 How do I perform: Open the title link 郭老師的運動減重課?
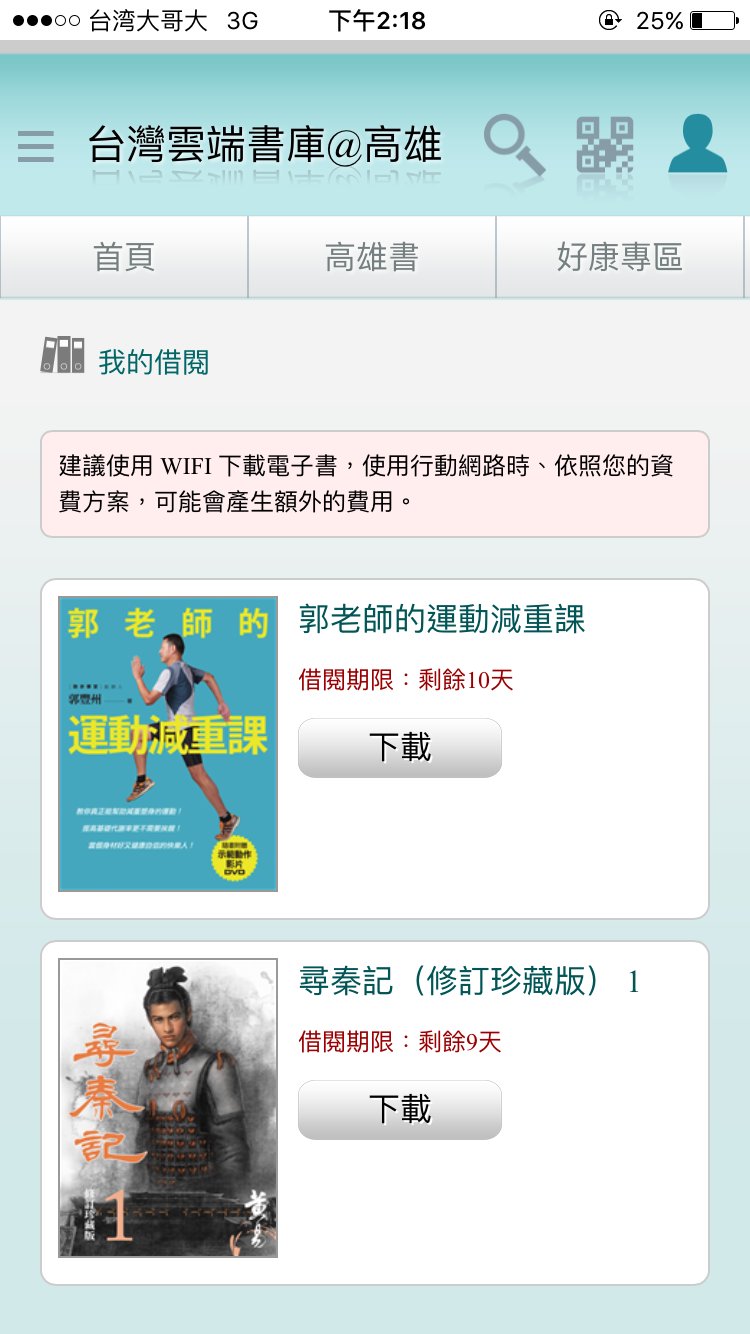click(x=441, y=620)
